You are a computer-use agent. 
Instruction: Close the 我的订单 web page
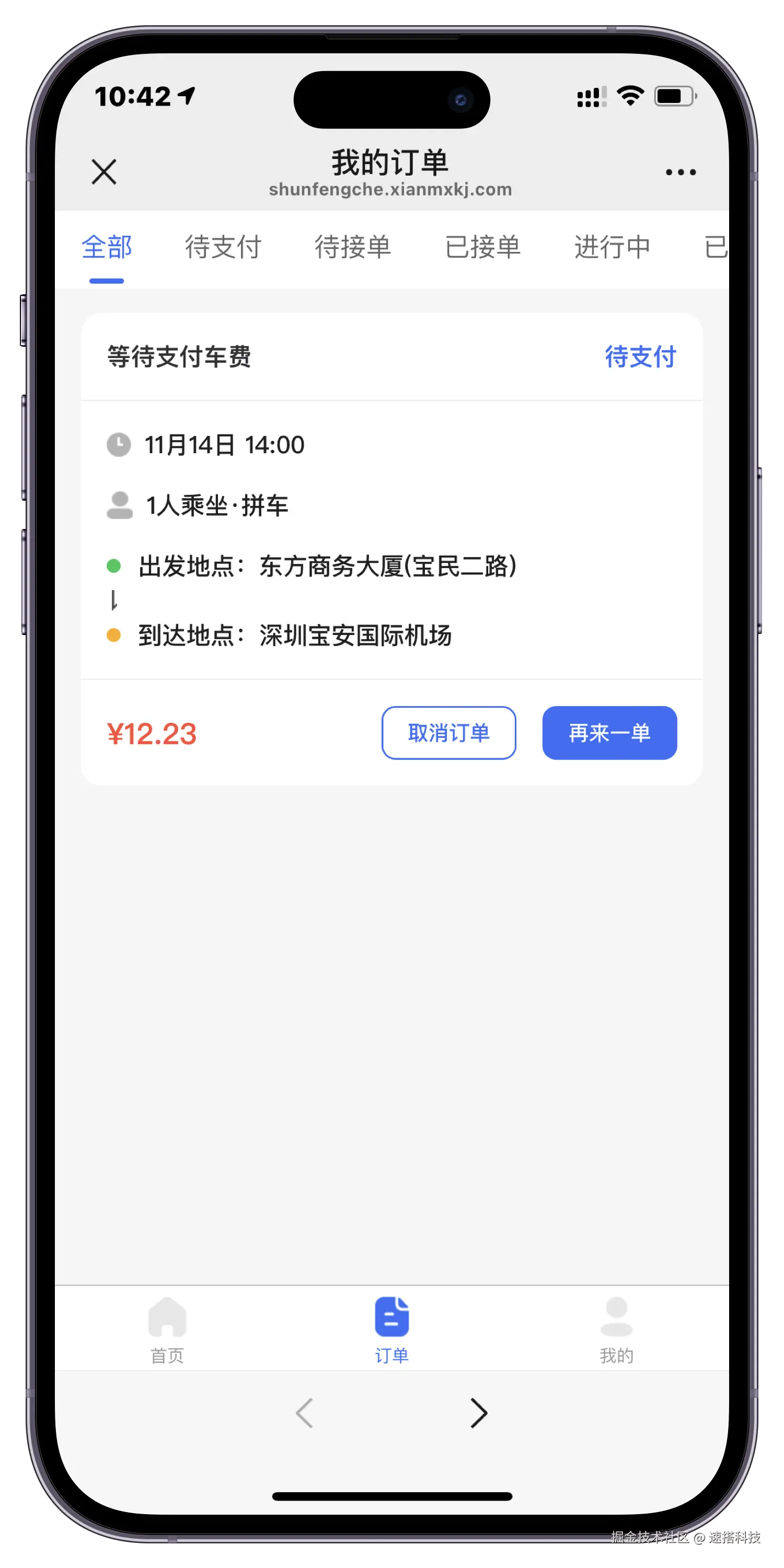pyautogui.click(x=104, y=171)
